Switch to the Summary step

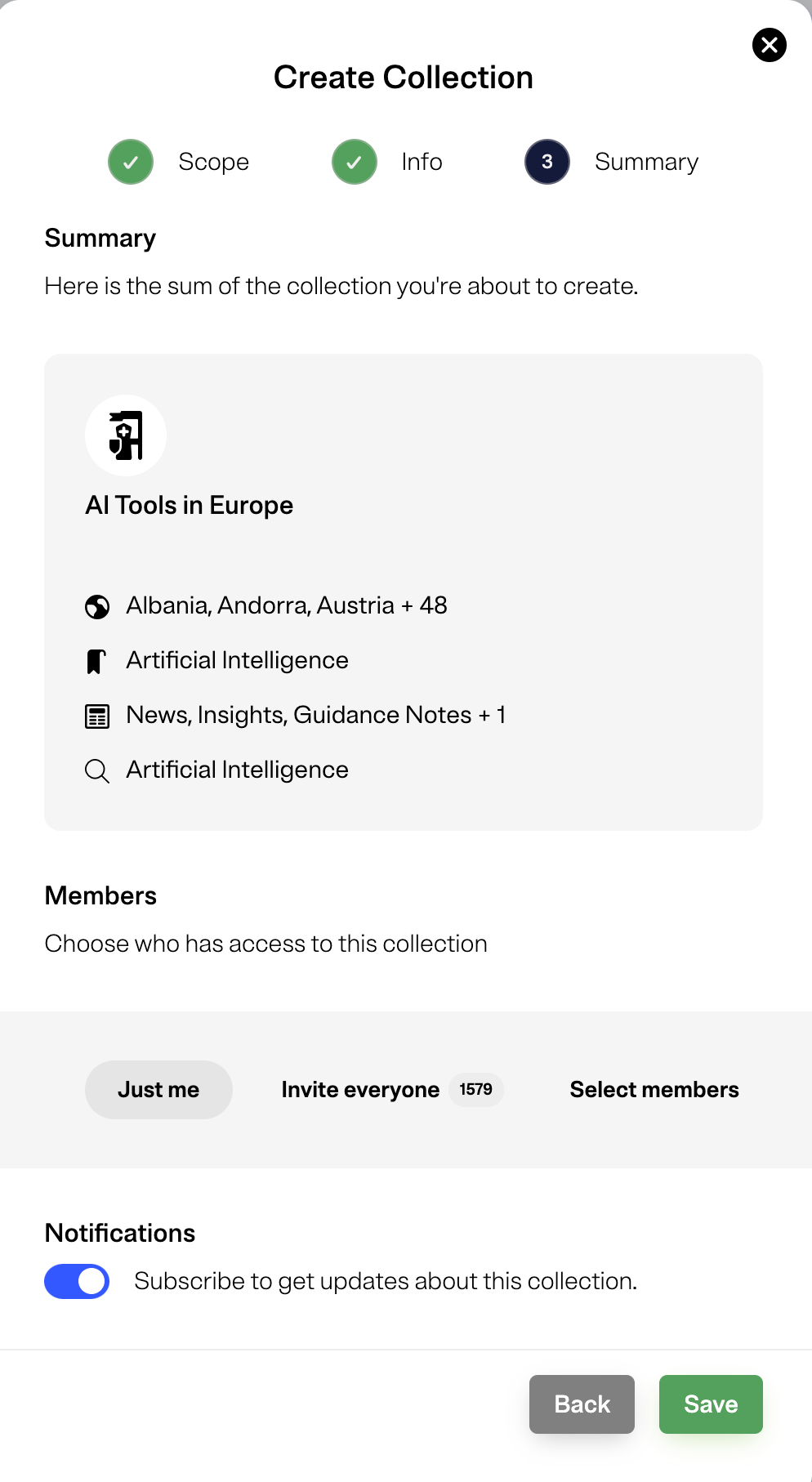click(x=646, y=162)
